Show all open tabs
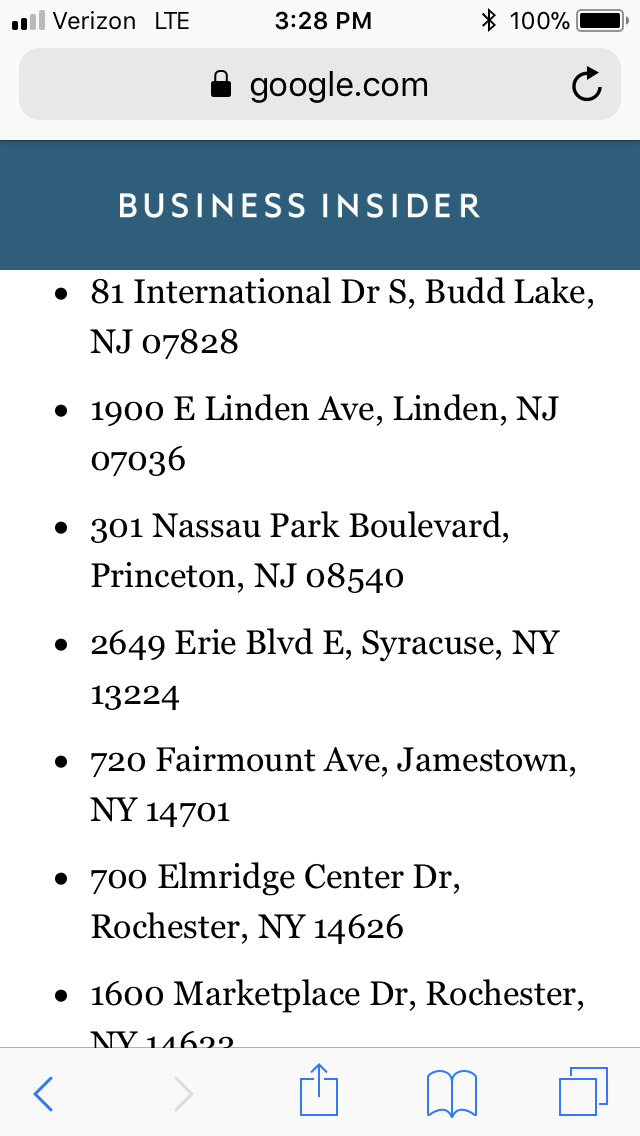 pos(582,1092)
